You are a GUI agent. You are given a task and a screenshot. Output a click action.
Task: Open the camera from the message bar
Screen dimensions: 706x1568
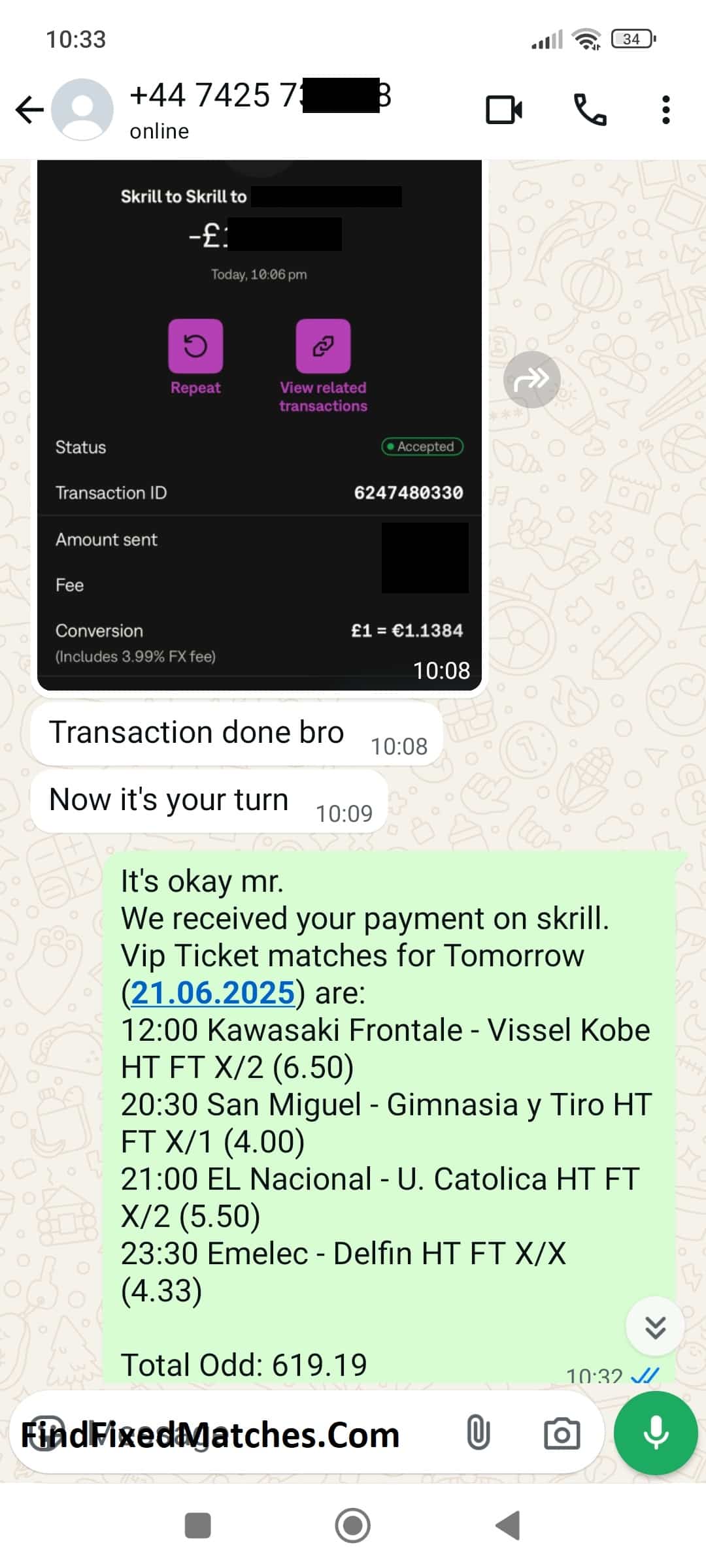(x=562, y=1433)
